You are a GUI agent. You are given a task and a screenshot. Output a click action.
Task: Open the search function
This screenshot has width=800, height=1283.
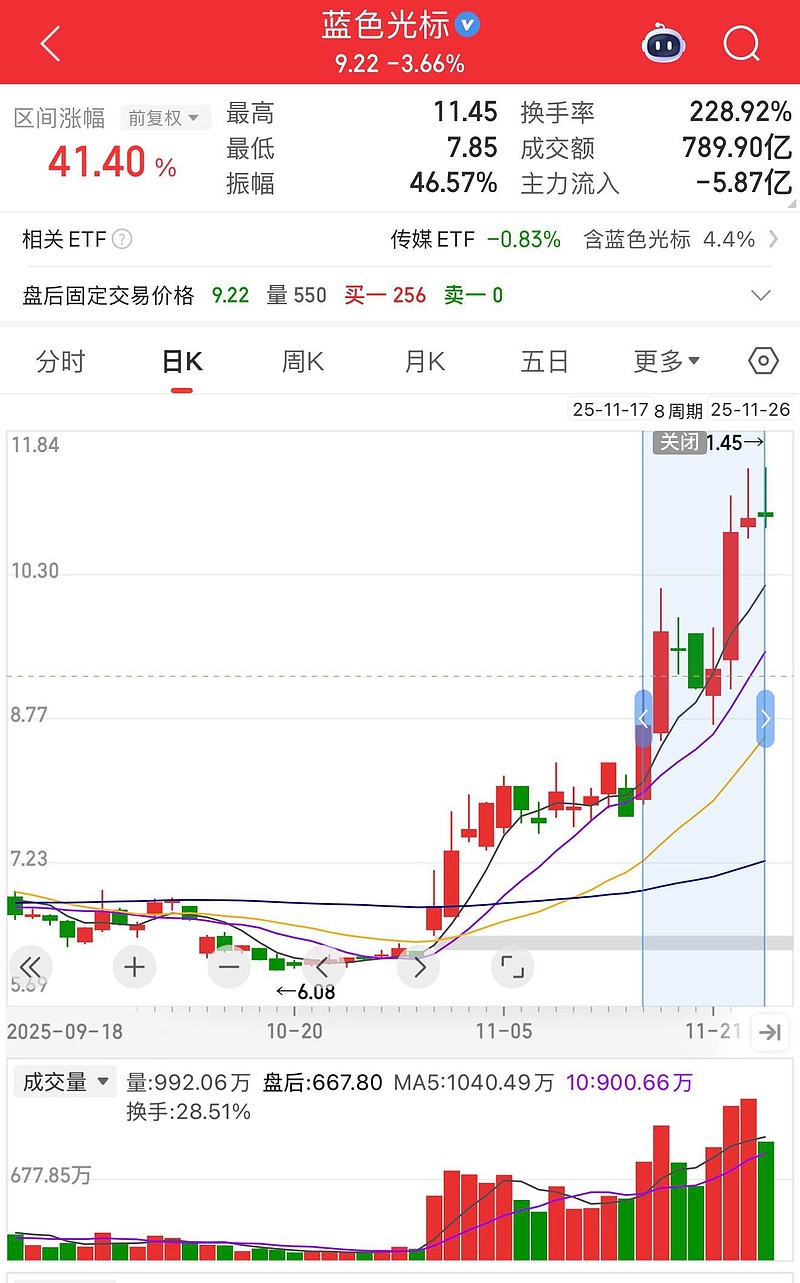click(741, 44)
